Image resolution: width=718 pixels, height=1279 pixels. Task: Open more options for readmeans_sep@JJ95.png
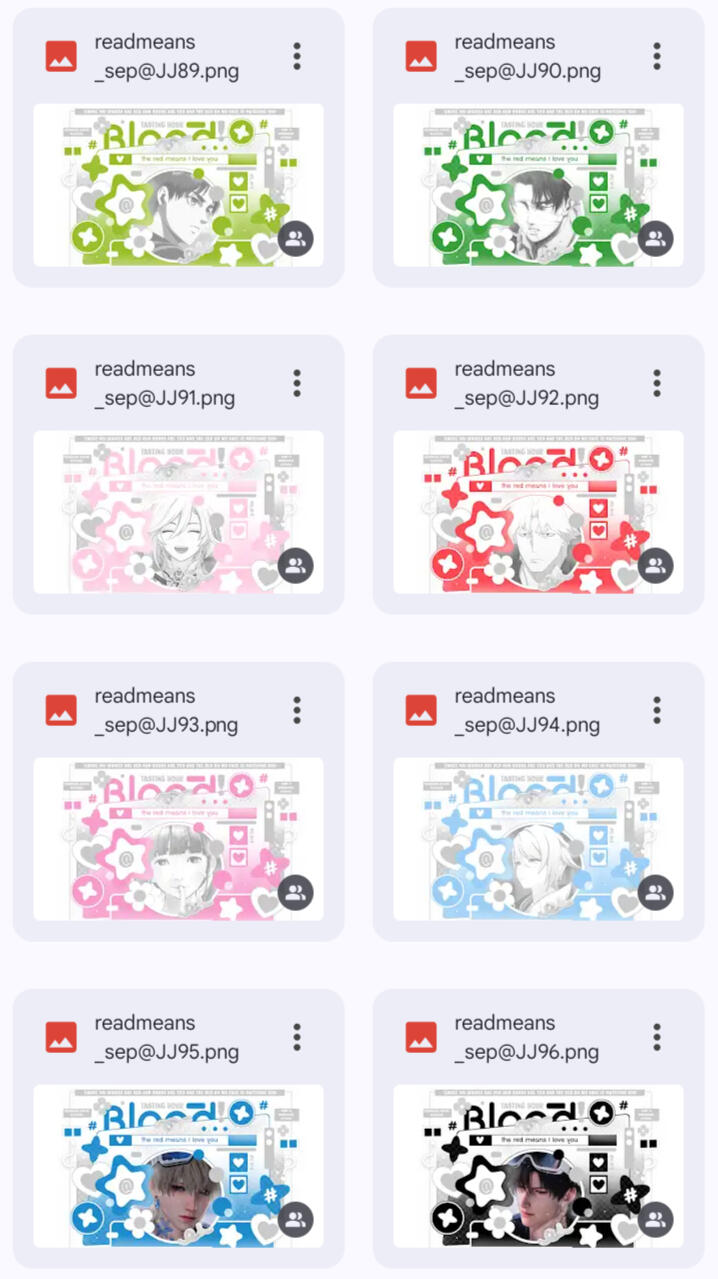click(x=297, y=1037)
